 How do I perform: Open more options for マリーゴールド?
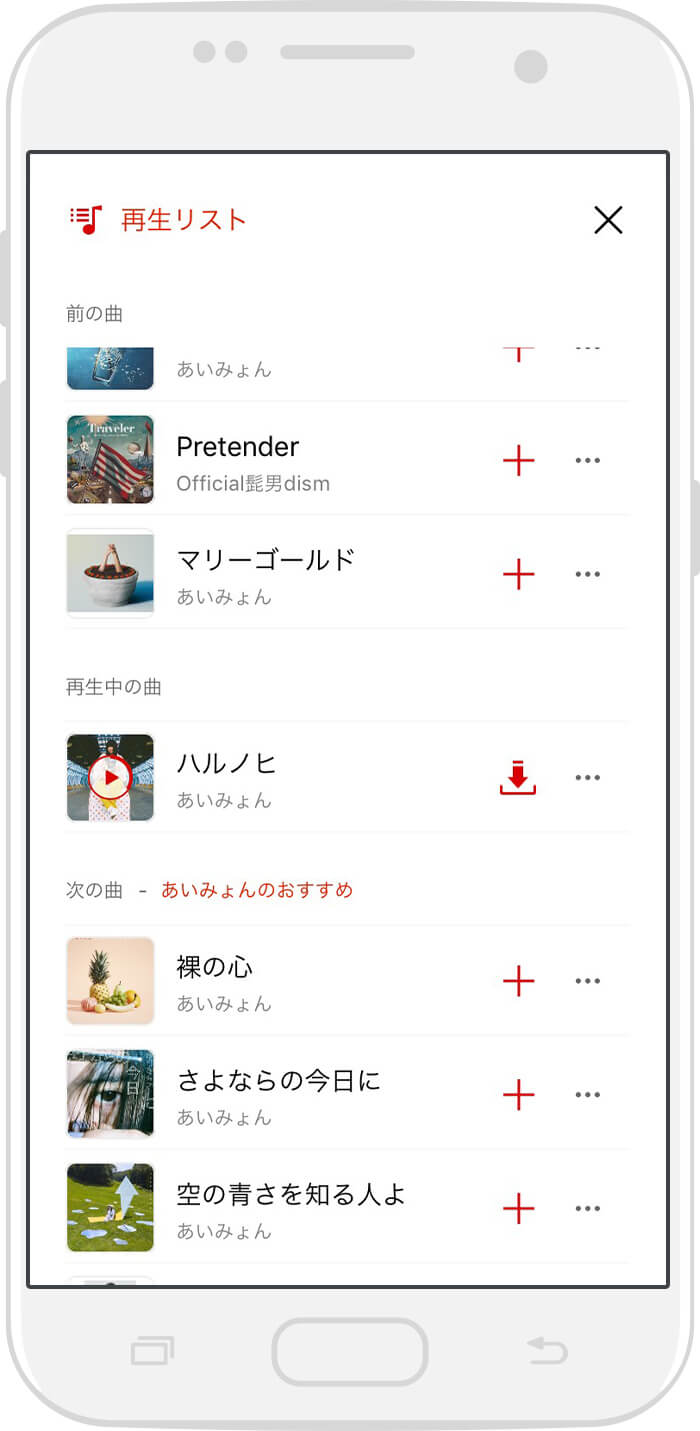coord(588,574)
